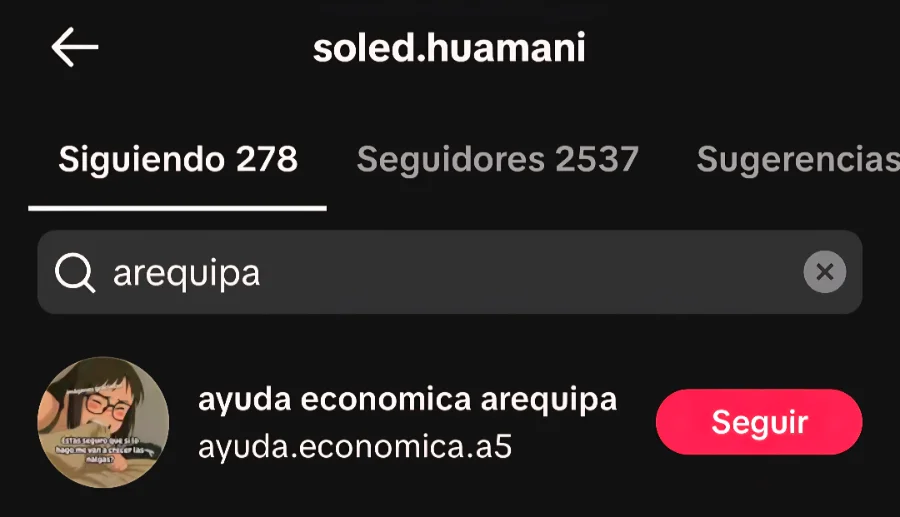900x517 pixels.
Task: Select the Siguiendo 278 tab
Action: pyautogui.click(x=178, y=159)
